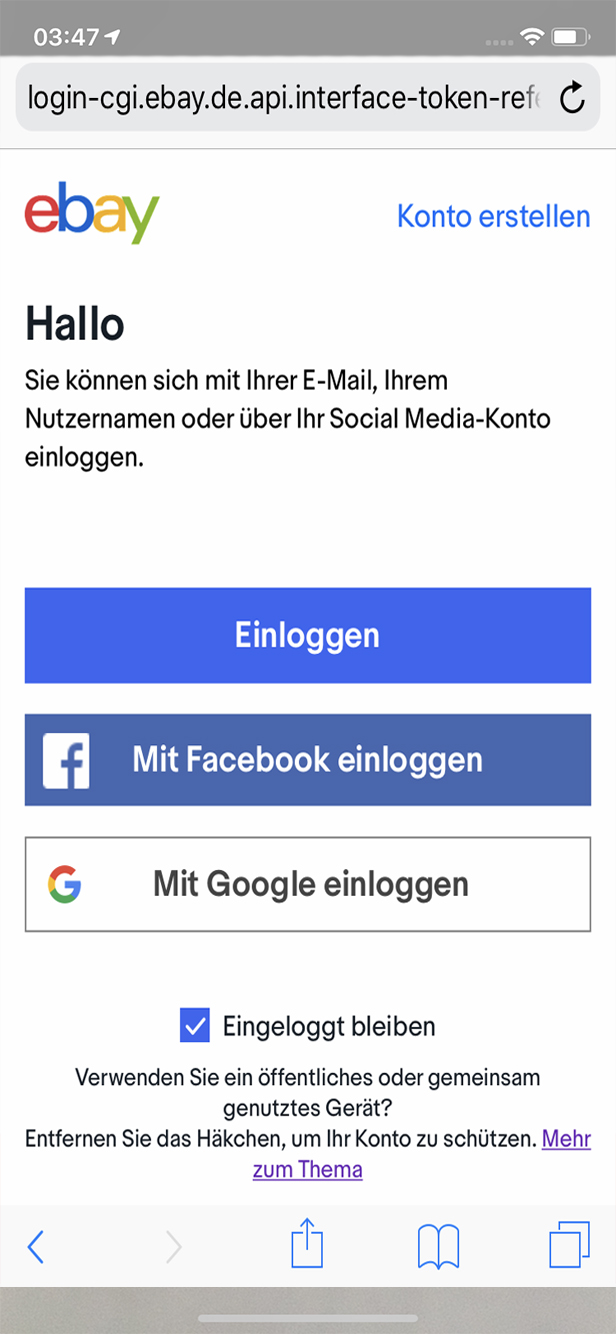
Task: Choose Mit Google einloggen
Action: (x=307, y=884)
